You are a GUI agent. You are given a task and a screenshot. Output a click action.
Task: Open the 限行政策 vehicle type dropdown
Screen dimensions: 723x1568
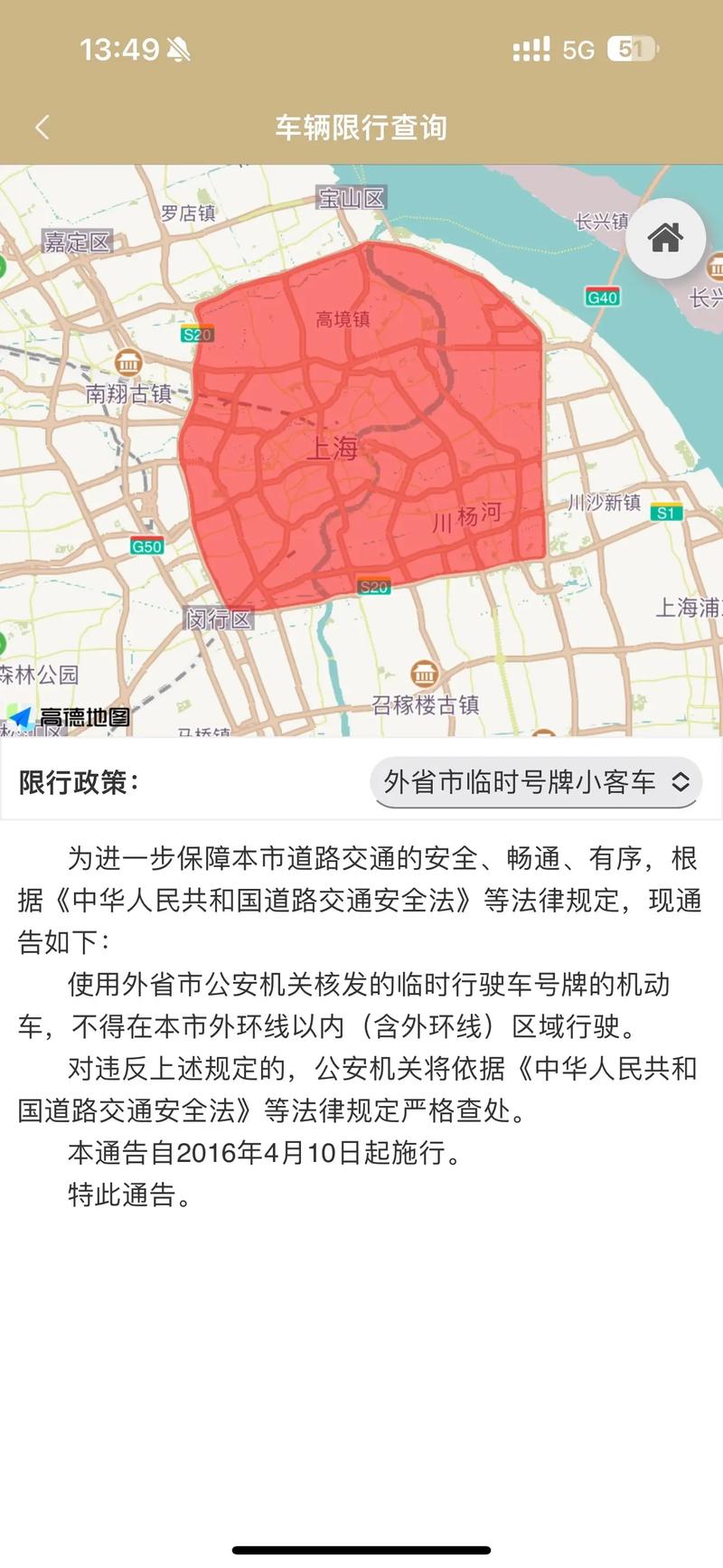tap(536, 782)
